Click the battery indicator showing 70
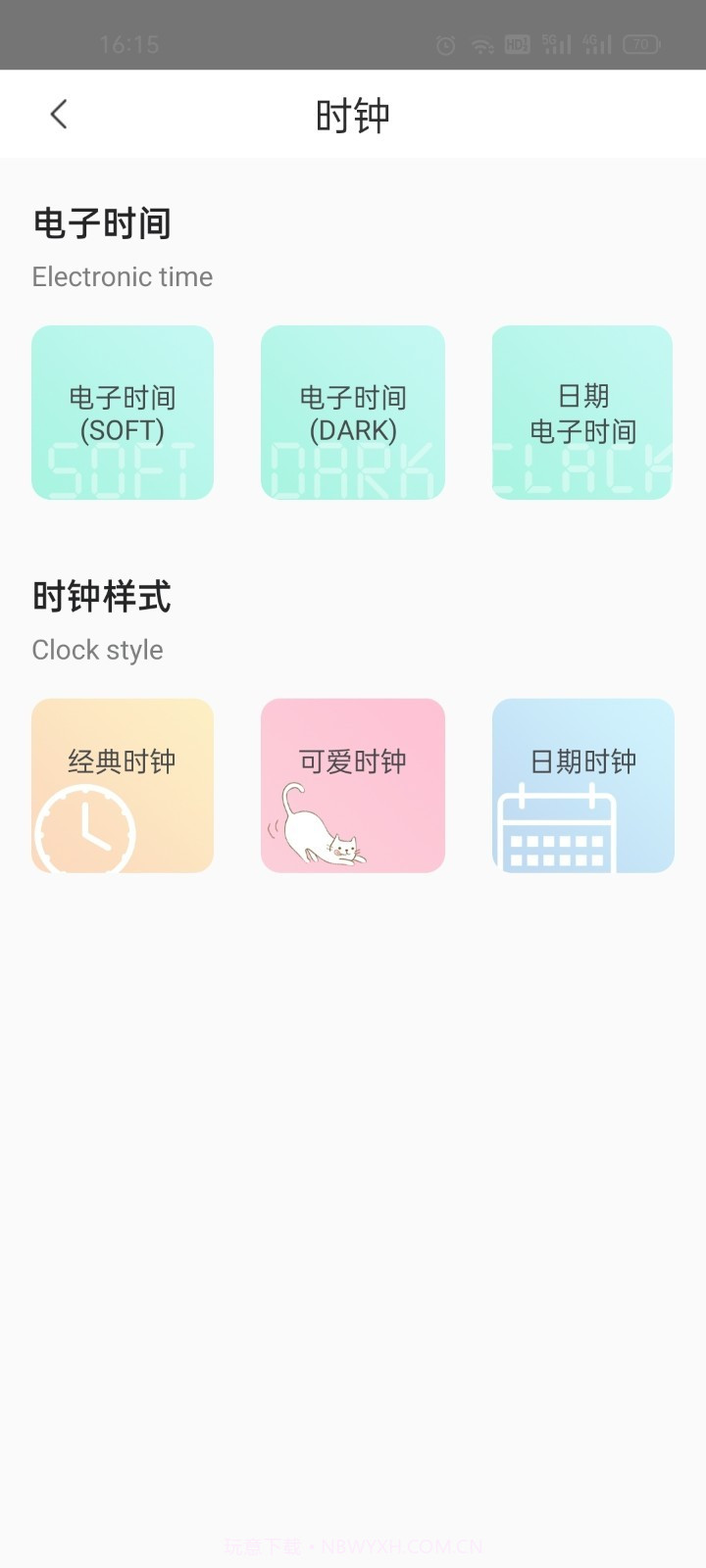This screenshot has width=706, height=1568. tap(642, 44)
